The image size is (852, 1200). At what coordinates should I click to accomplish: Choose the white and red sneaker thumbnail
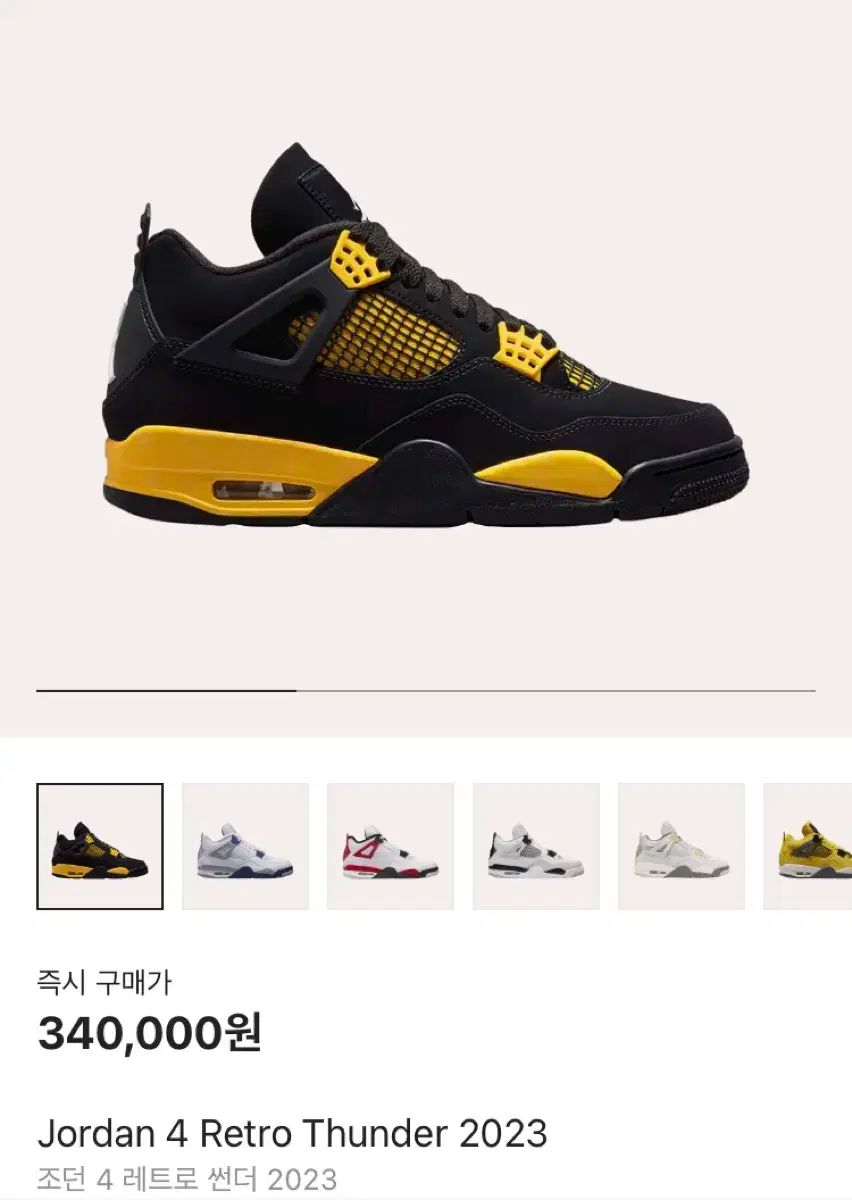[390, 846]
